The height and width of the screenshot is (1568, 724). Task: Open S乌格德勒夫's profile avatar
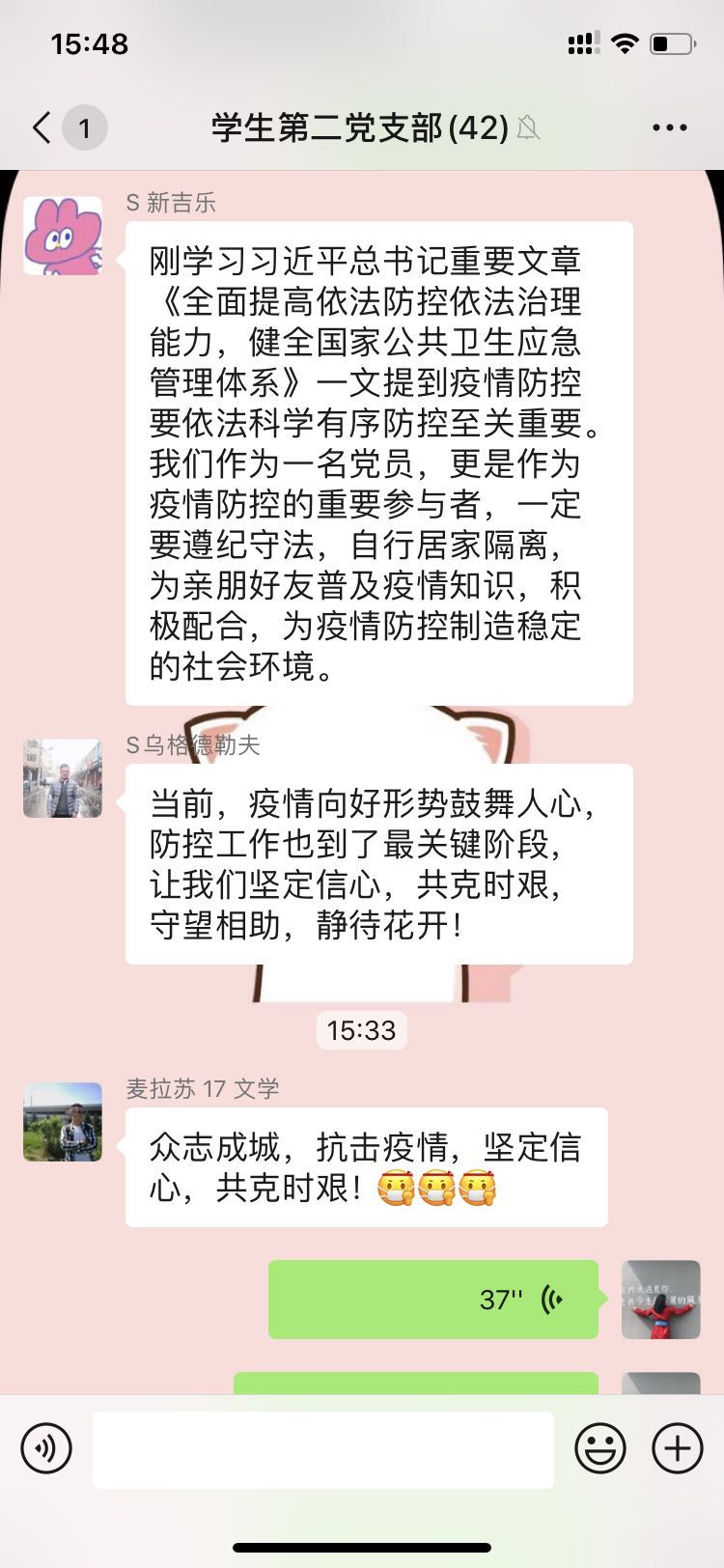pos(63,779)
